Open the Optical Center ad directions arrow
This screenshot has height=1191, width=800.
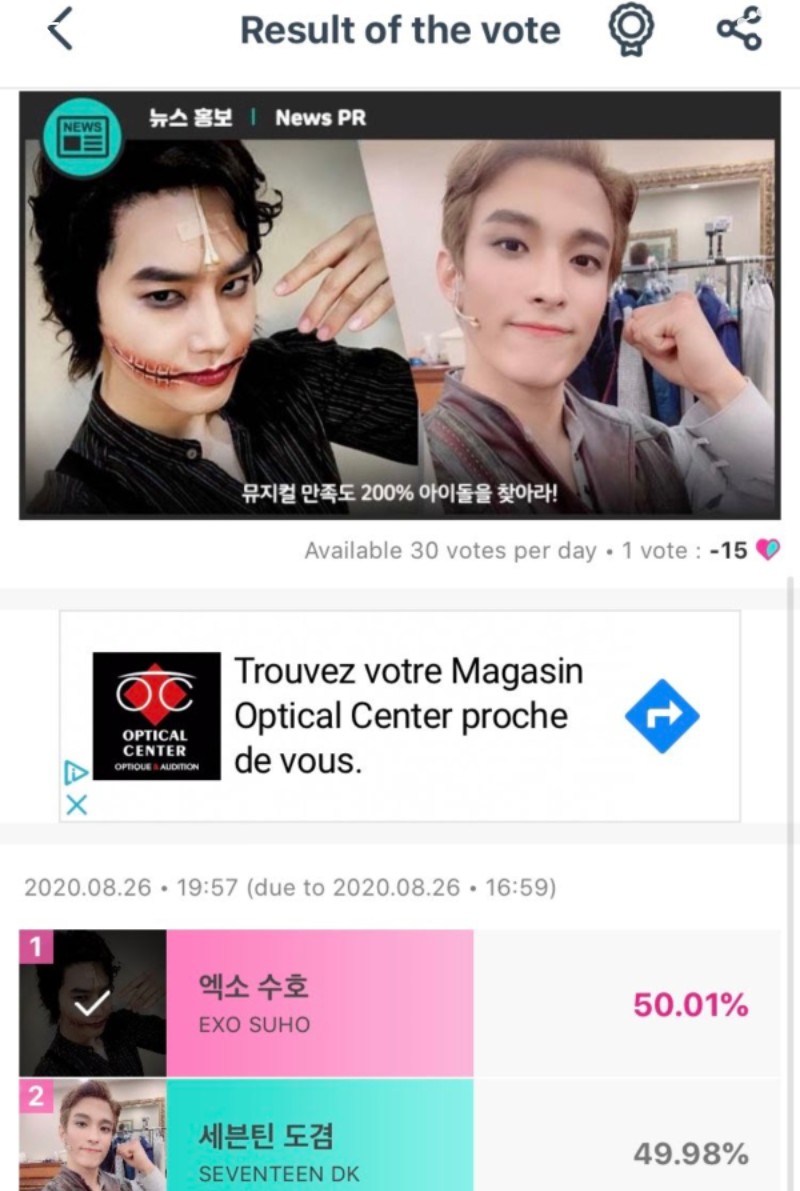click(662, 716)
